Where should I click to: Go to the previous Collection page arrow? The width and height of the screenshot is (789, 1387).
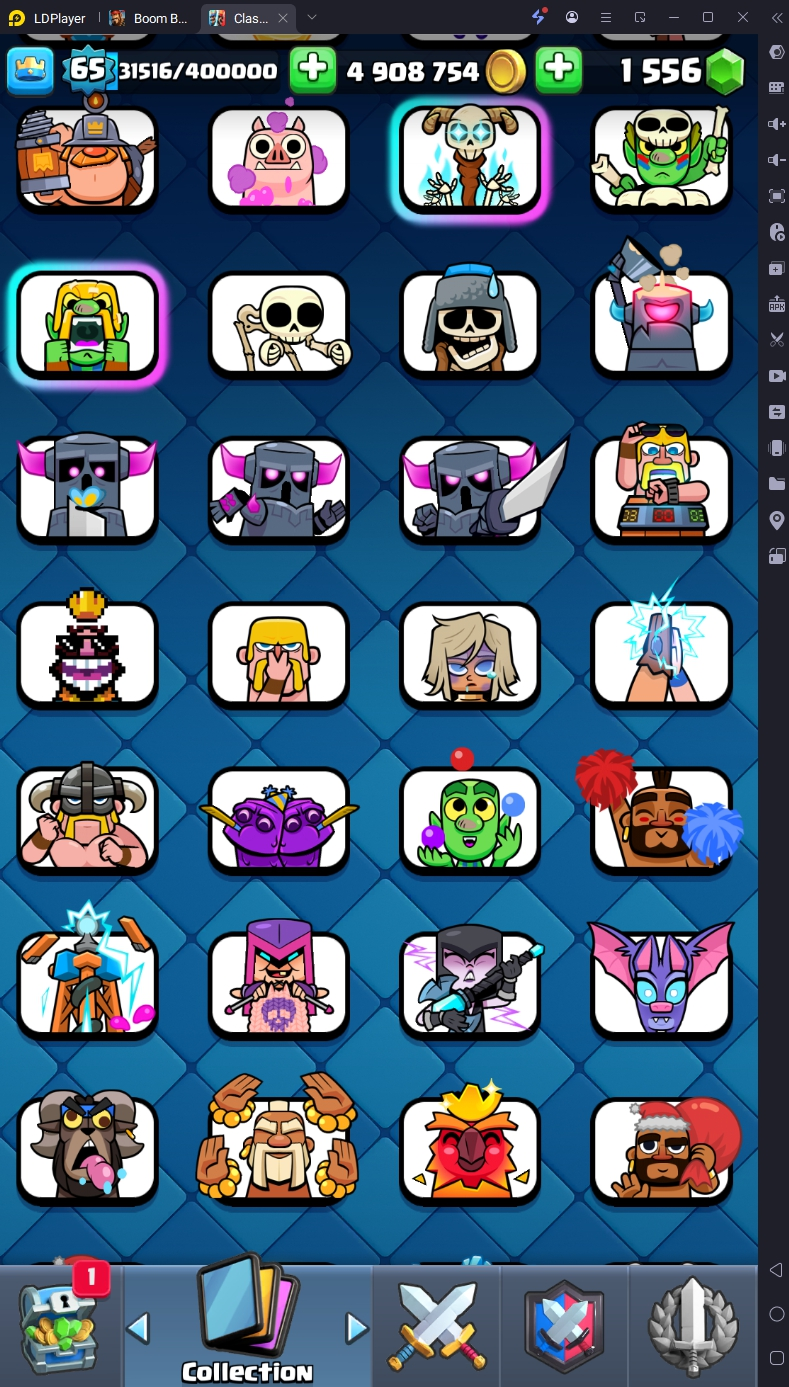tap(138, 1328)
